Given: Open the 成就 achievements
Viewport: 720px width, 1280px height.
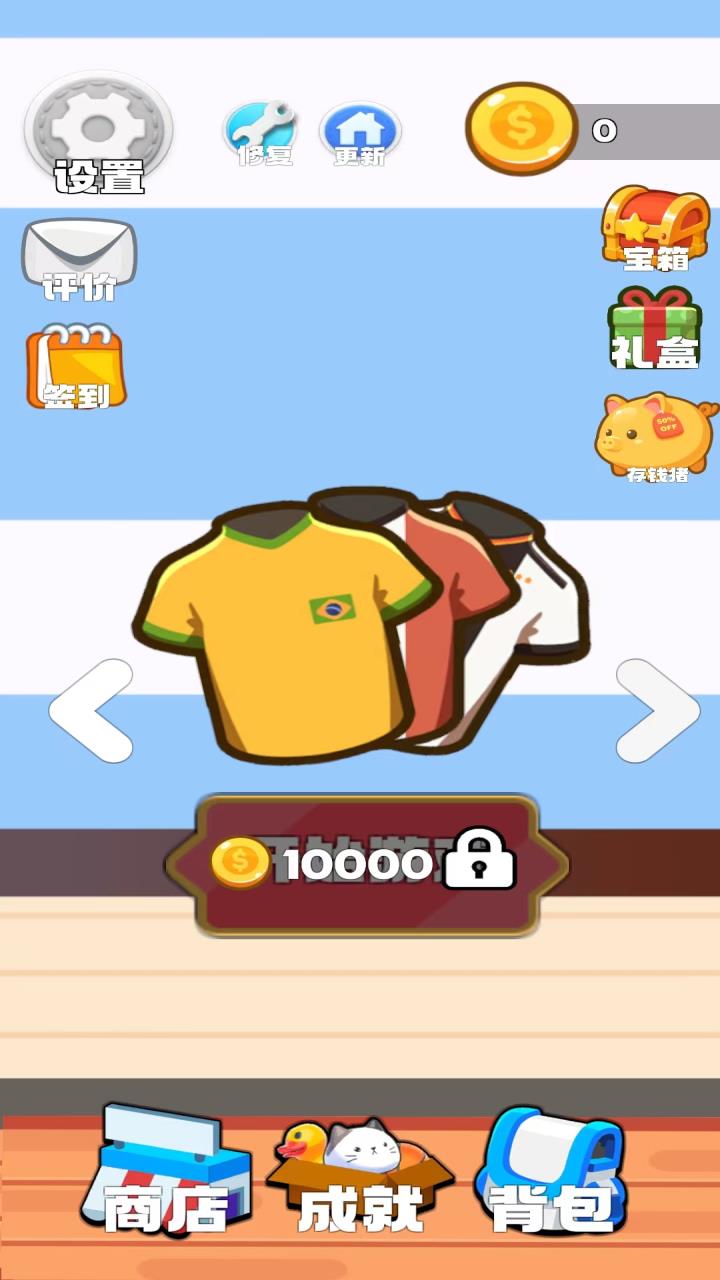Looking at the screenshot, I should coord(360,1182).
